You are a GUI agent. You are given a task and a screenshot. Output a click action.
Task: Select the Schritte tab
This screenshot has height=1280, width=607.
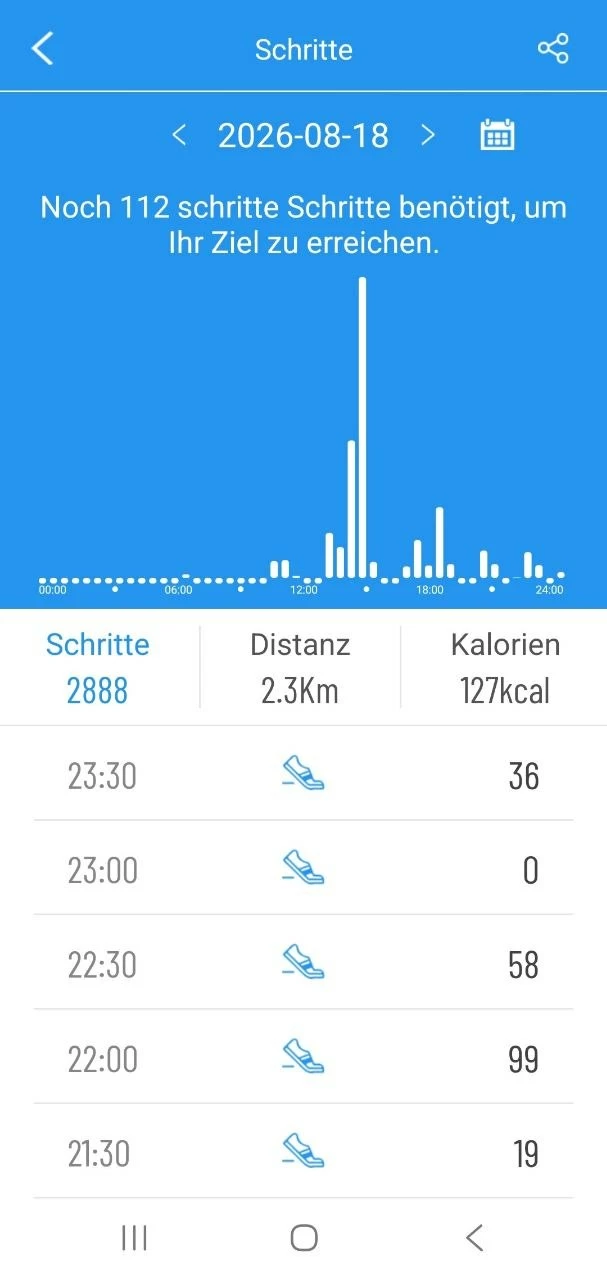[98, 667]
